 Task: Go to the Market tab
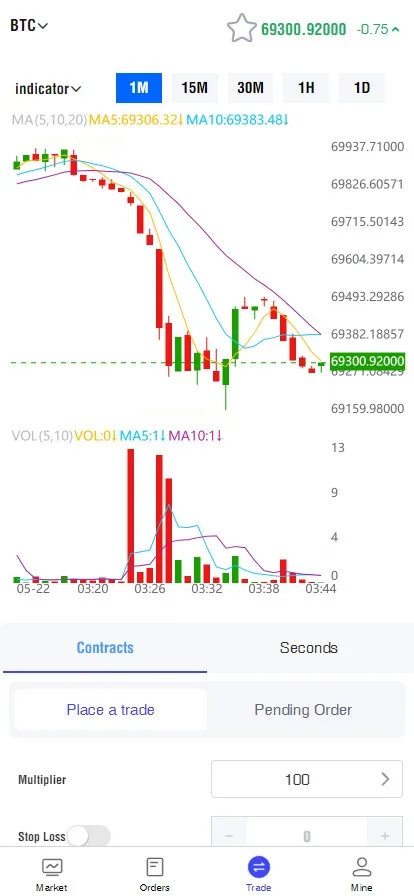point(51,874)
